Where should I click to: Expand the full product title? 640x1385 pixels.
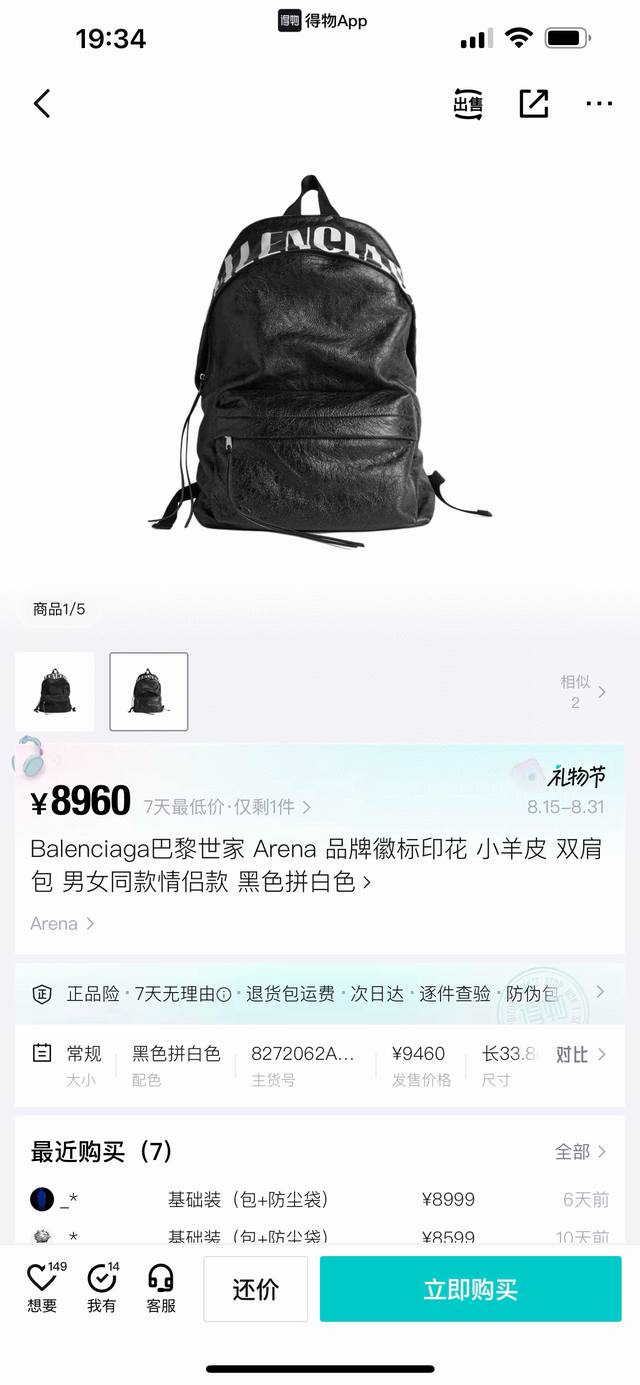point(366,882)
